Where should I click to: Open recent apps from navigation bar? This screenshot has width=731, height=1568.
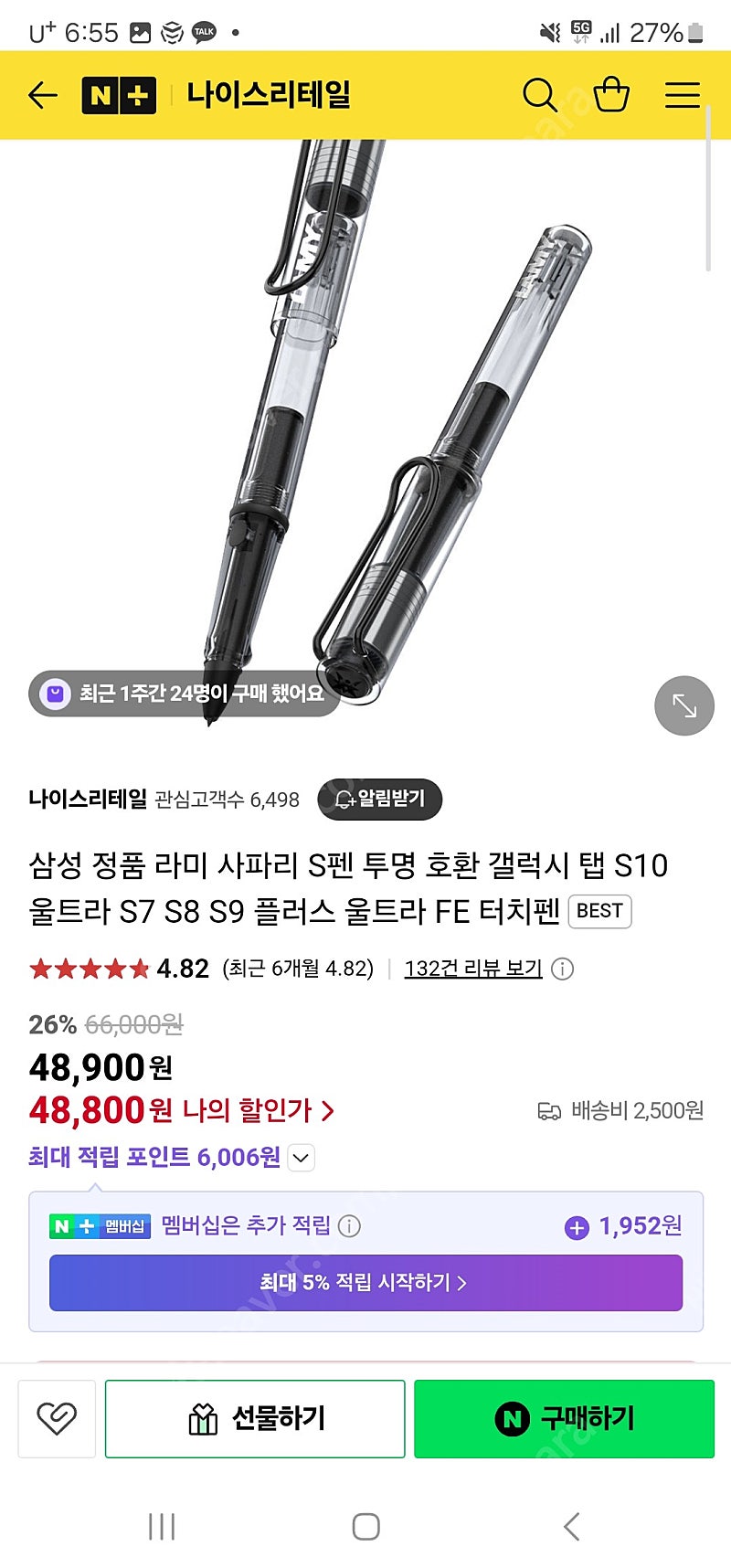[x=162, y=1527]
